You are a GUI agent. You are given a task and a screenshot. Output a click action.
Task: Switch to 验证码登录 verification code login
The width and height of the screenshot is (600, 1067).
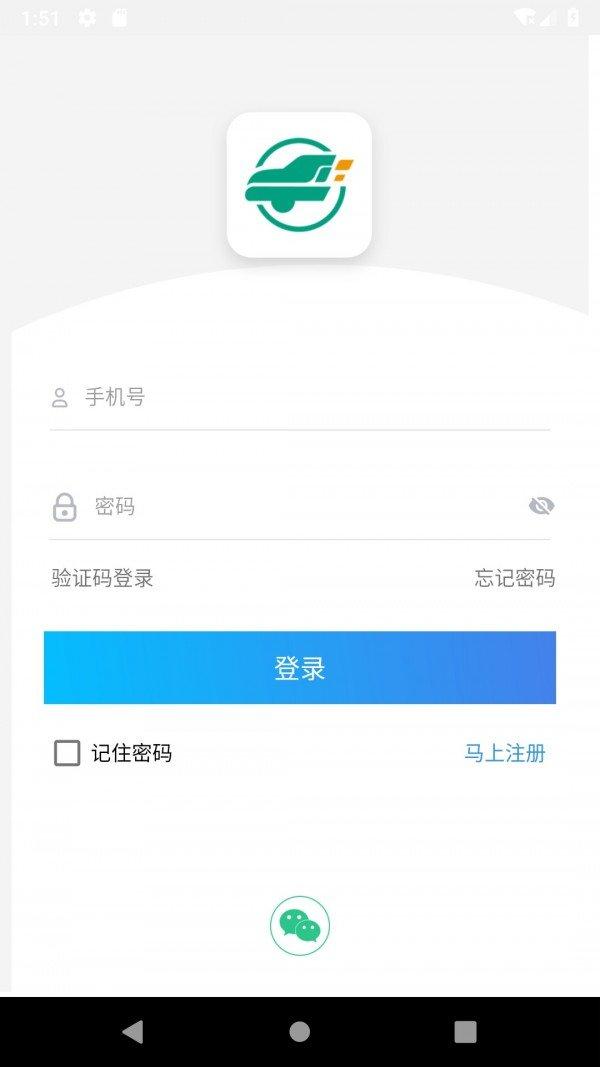pos(103,578)
